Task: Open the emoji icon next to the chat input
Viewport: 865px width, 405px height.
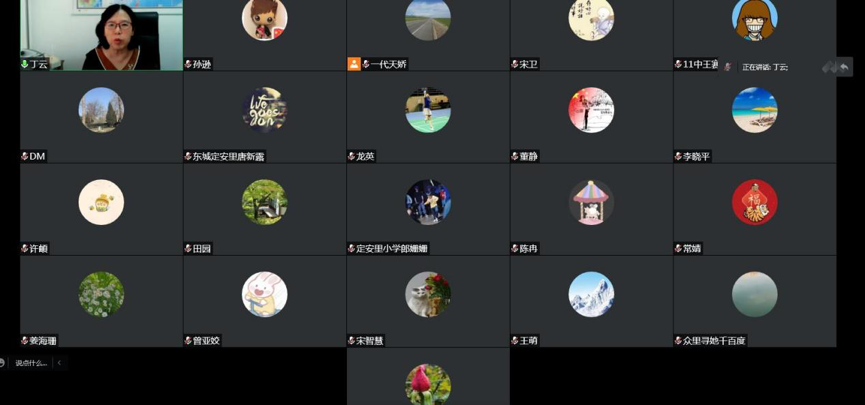Action: [x=3, y=363]
